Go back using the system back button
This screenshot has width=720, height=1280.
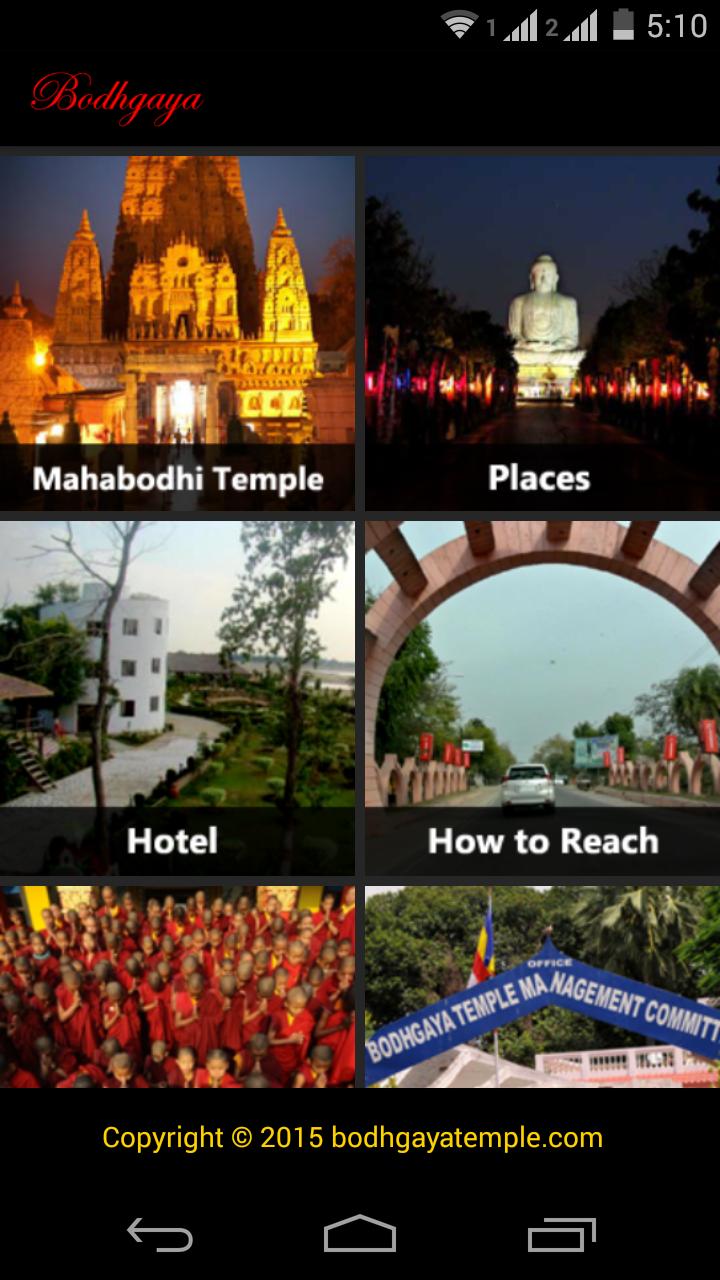tap(160, 1235)
